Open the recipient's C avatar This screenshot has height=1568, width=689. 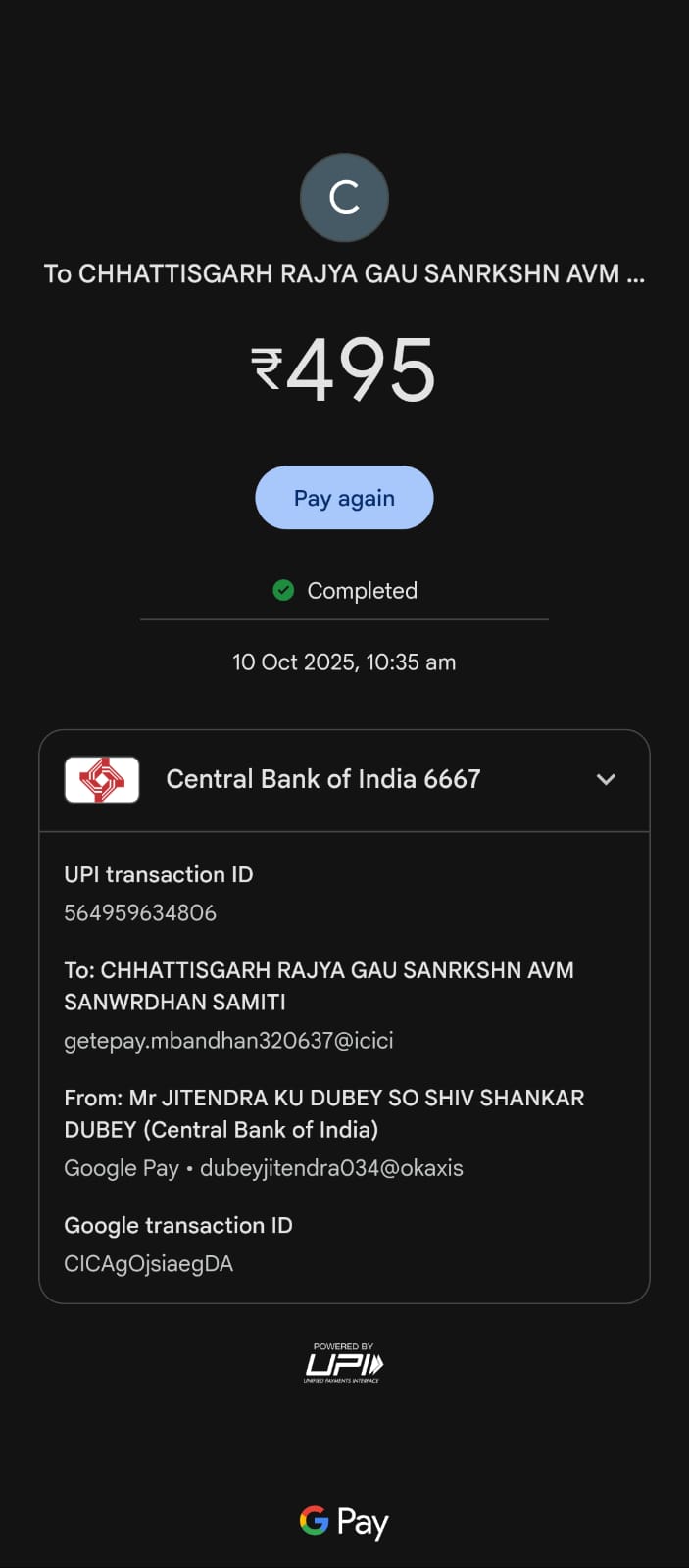point(344,198)
